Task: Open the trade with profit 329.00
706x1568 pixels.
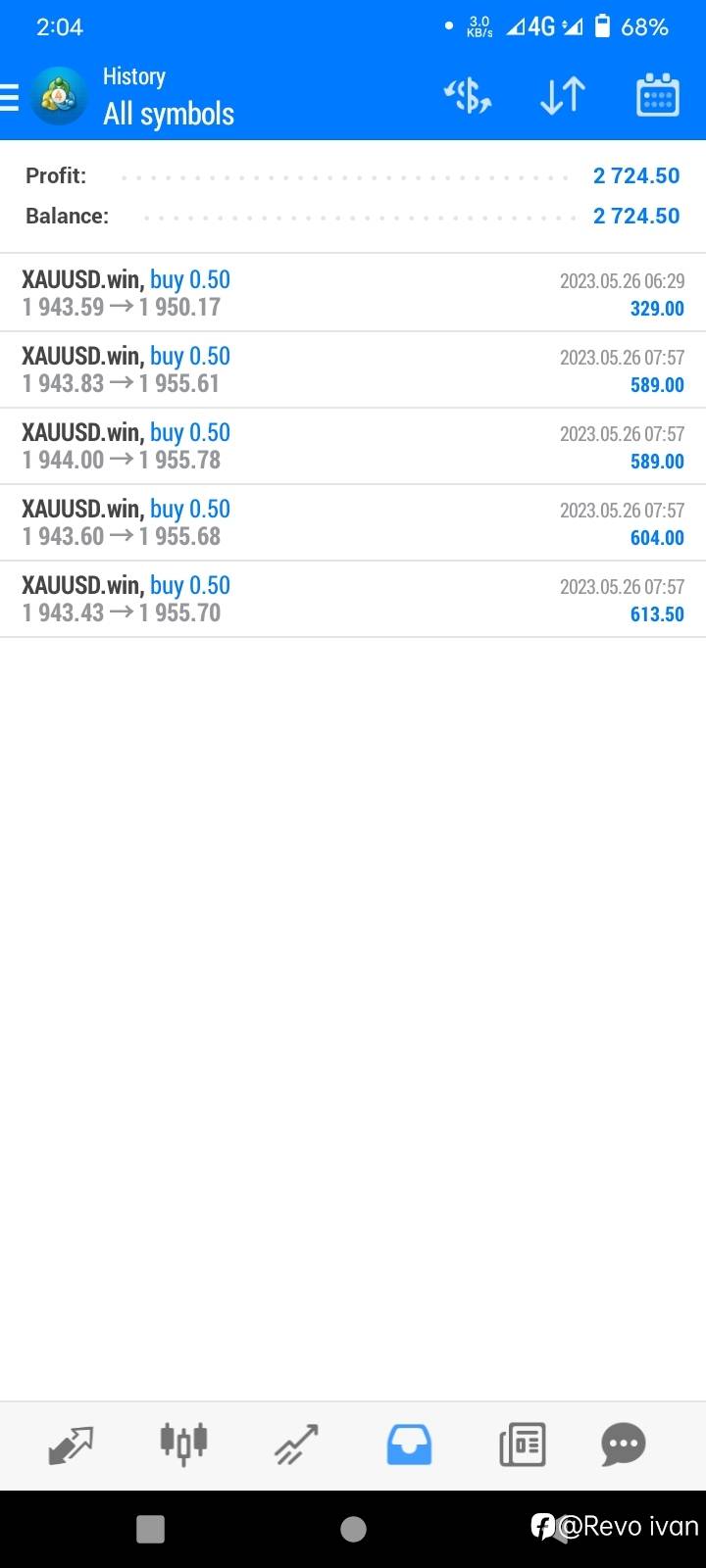Action: (x=353, y=293)
